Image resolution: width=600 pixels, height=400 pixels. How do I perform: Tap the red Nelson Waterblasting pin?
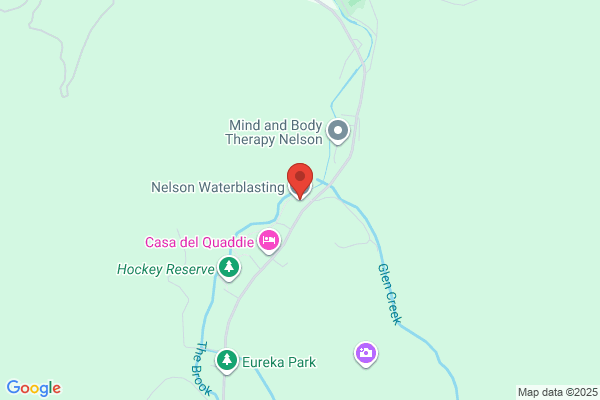[x=300, y=179]
